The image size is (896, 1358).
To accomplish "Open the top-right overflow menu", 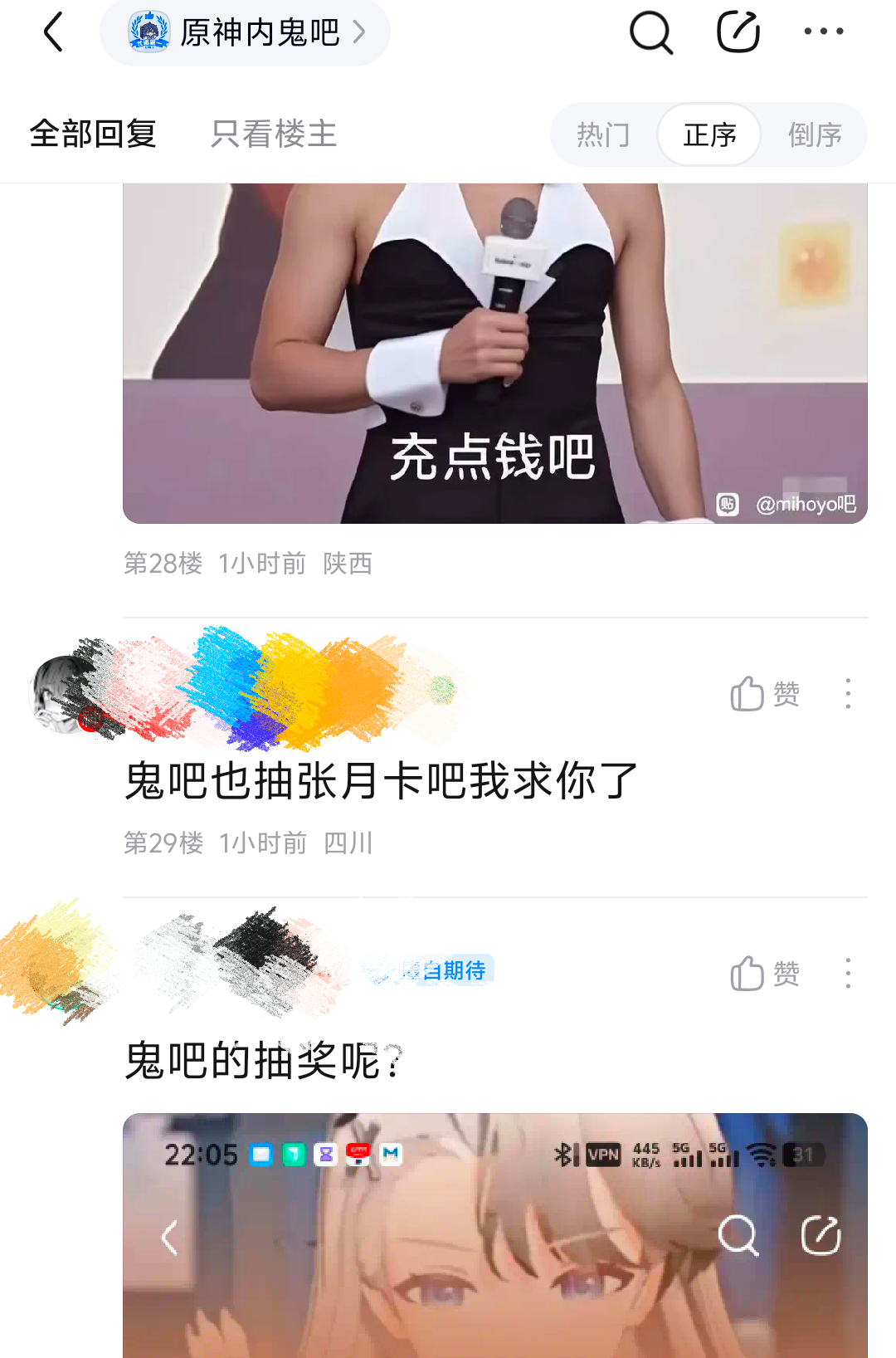I will coord(823,32).
